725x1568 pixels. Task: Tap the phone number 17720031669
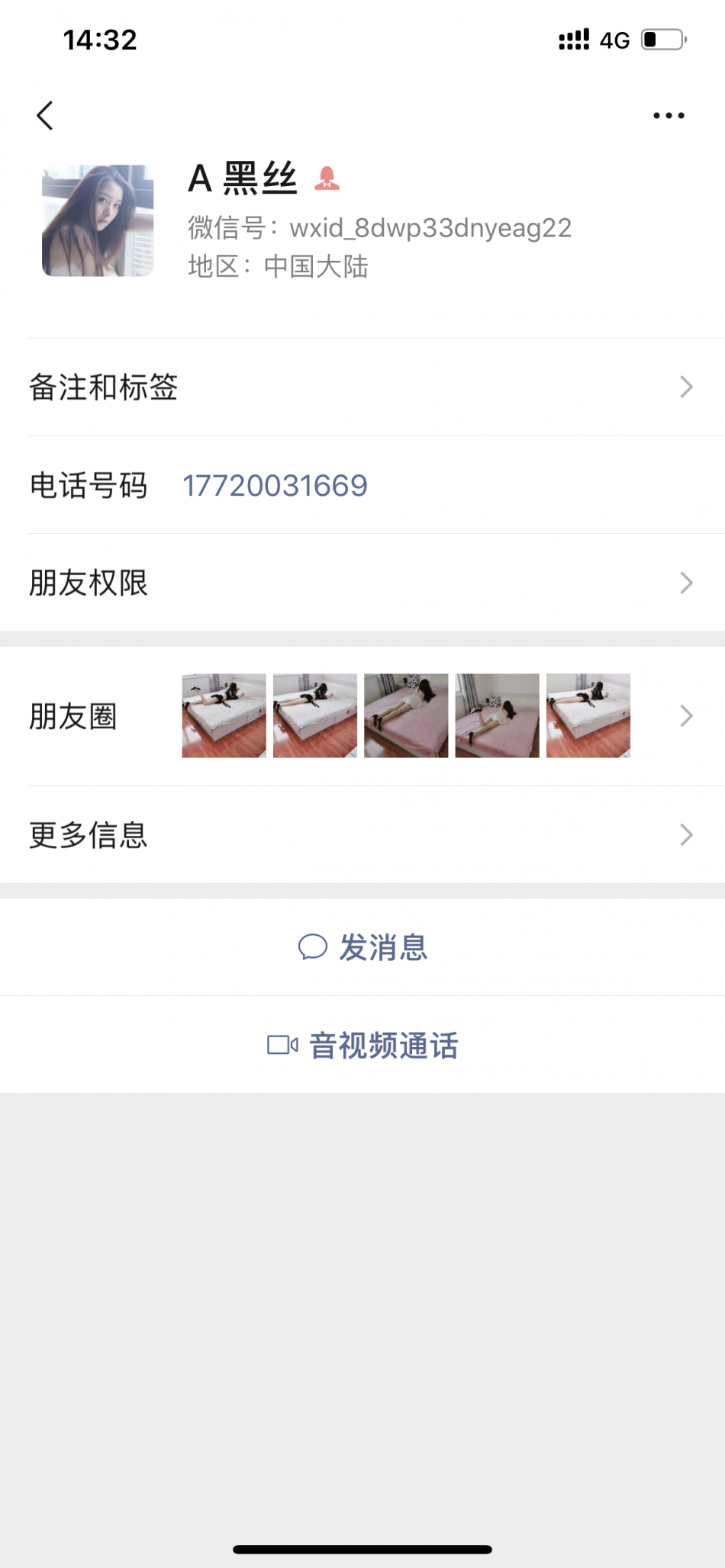275,486
